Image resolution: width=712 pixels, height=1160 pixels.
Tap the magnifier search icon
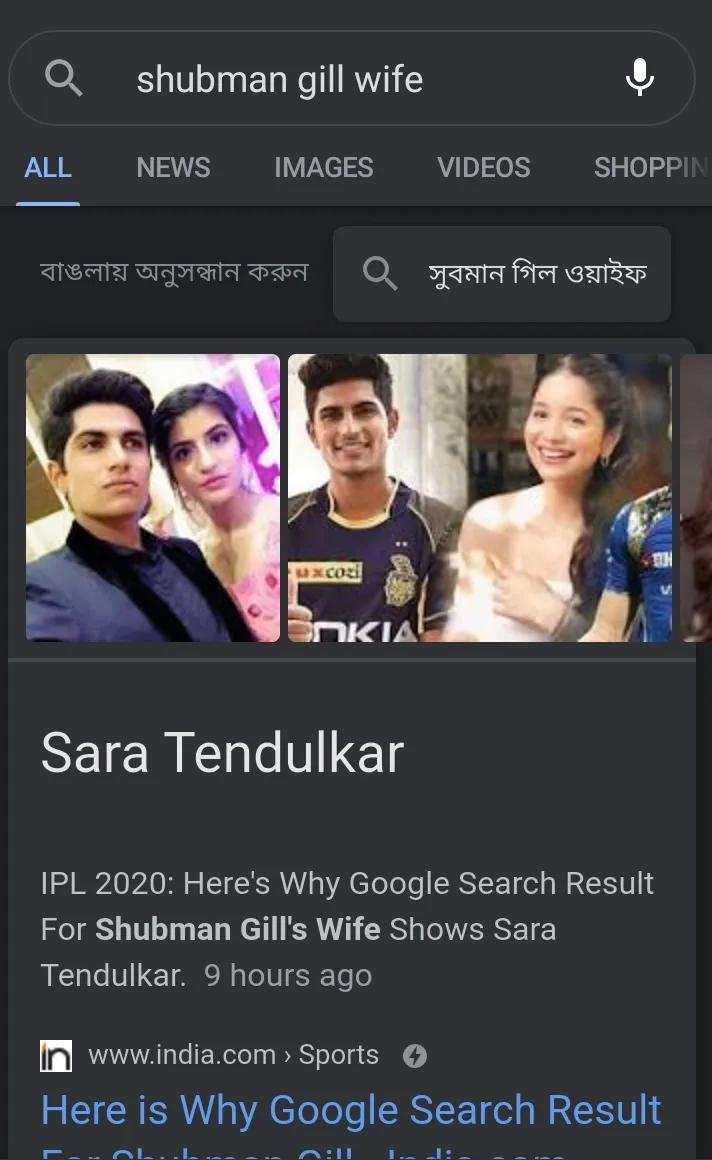[64, 78]
